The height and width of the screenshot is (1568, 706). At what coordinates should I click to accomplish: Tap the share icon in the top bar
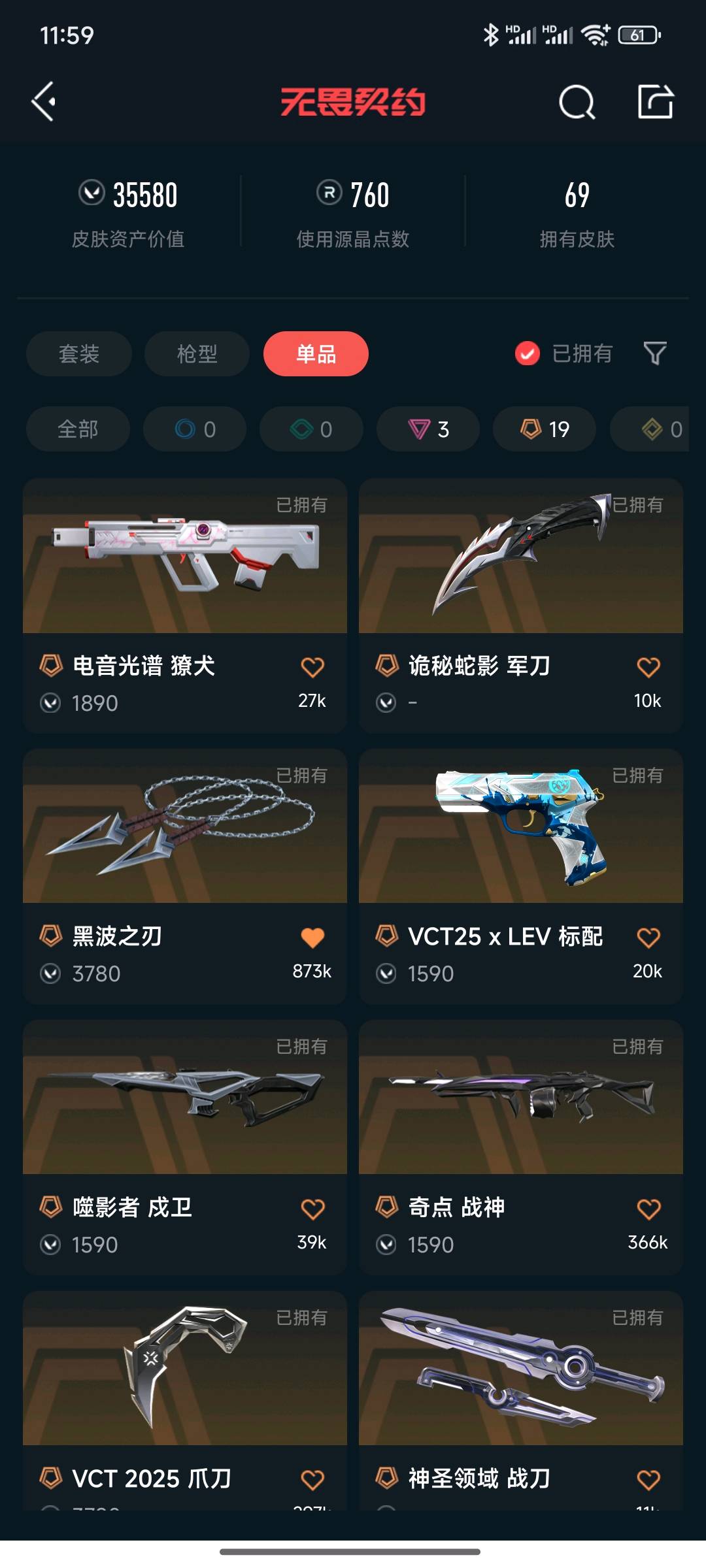(655, 102)
